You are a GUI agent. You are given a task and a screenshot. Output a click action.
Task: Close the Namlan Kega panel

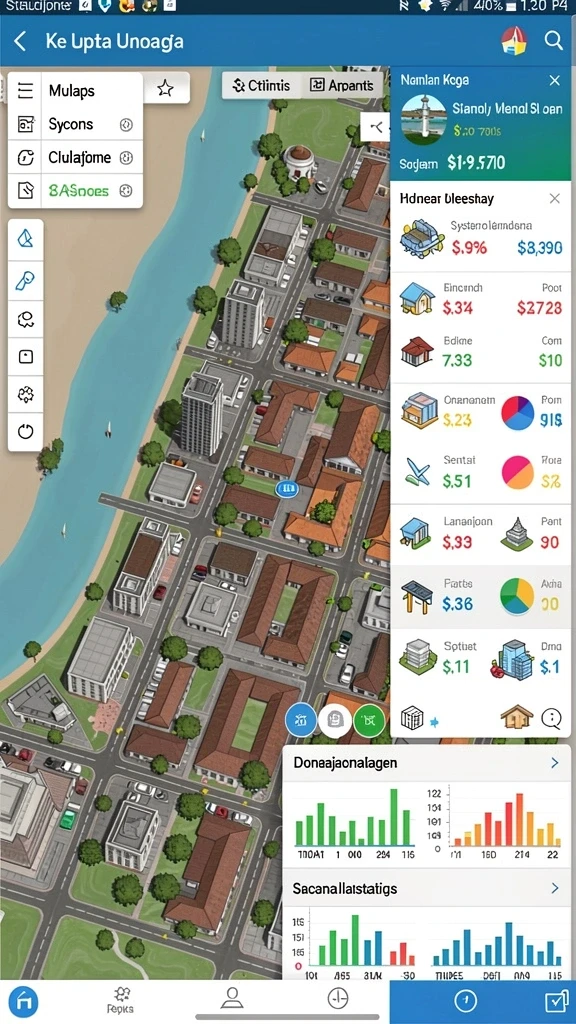(554, 80)
